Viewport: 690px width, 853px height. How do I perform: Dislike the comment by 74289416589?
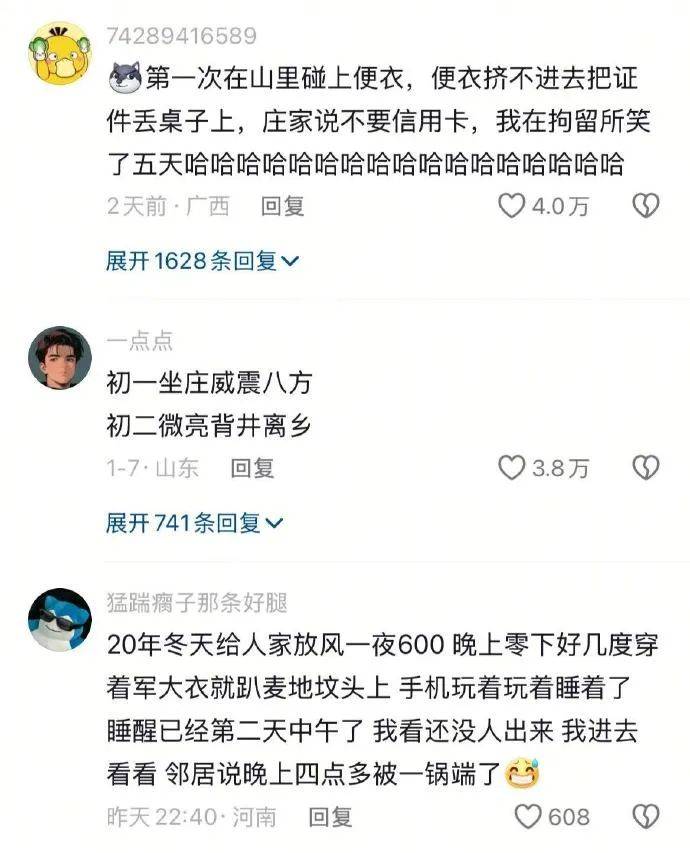(x=647, y=206)
